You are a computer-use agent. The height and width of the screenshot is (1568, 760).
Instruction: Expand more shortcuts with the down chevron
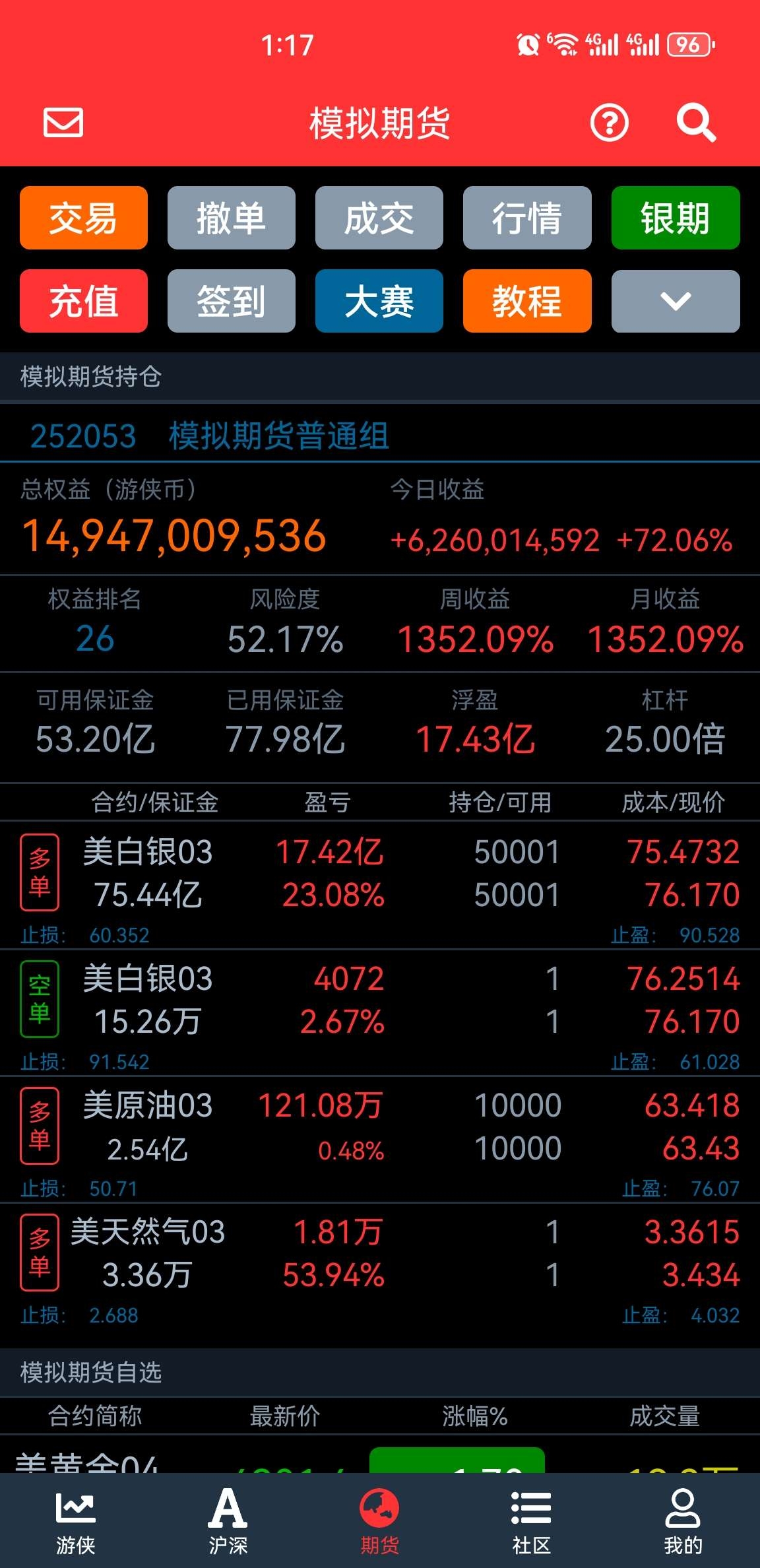click(676, 301)
